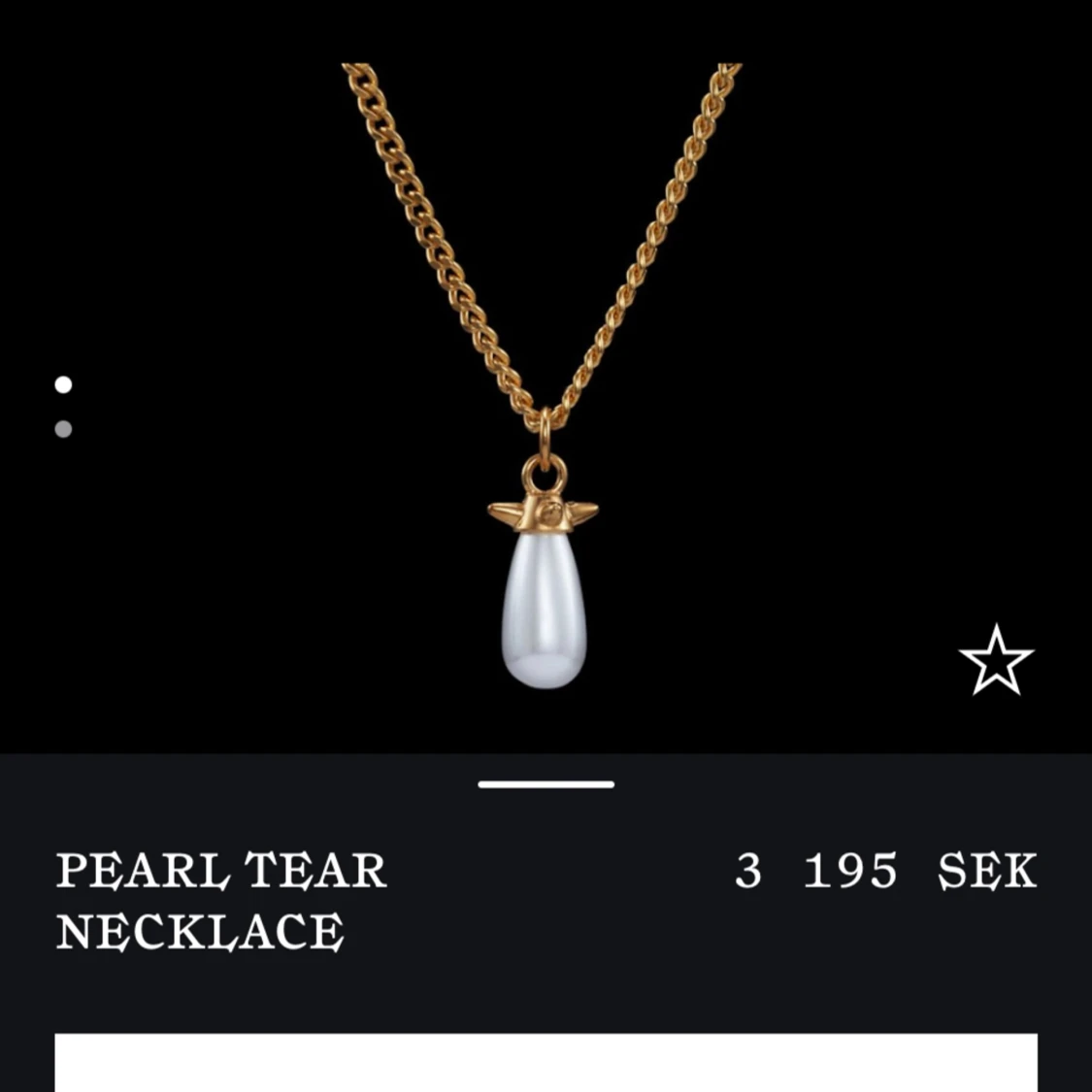The image size is (1092, 1092).
Task: Add Pearl Tear Necklace to favorites star
Action: point(996,660)
